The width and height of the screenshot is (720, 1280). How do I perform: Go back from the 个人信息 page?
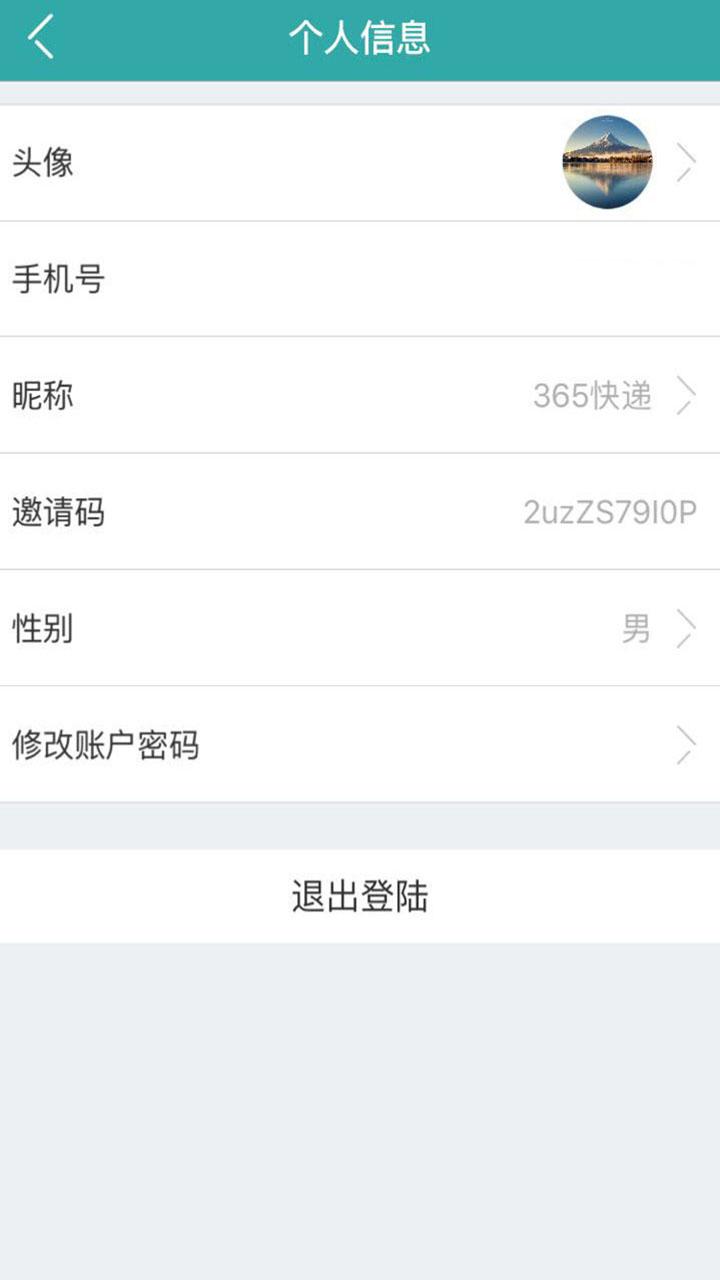[x=41, y=38]
